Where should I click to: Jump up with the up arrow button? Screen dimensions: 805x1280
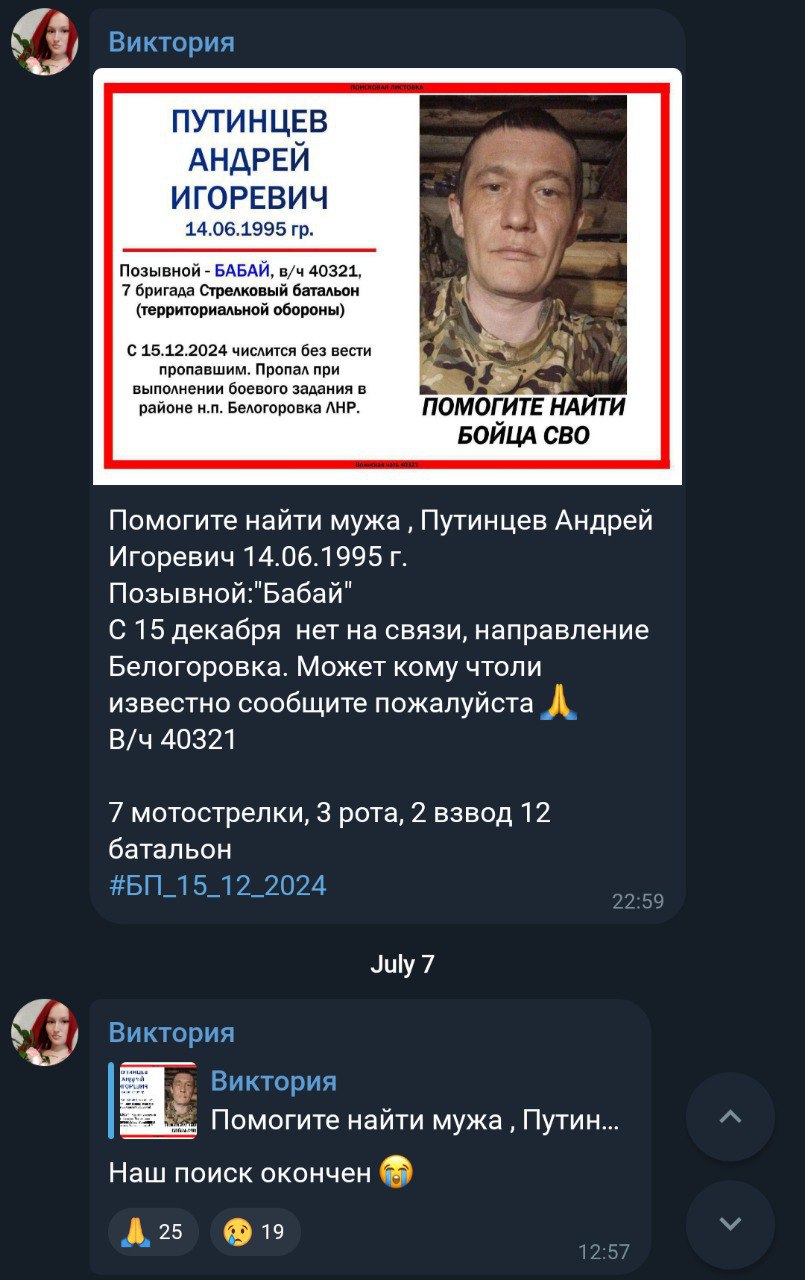coord(730,1117)
